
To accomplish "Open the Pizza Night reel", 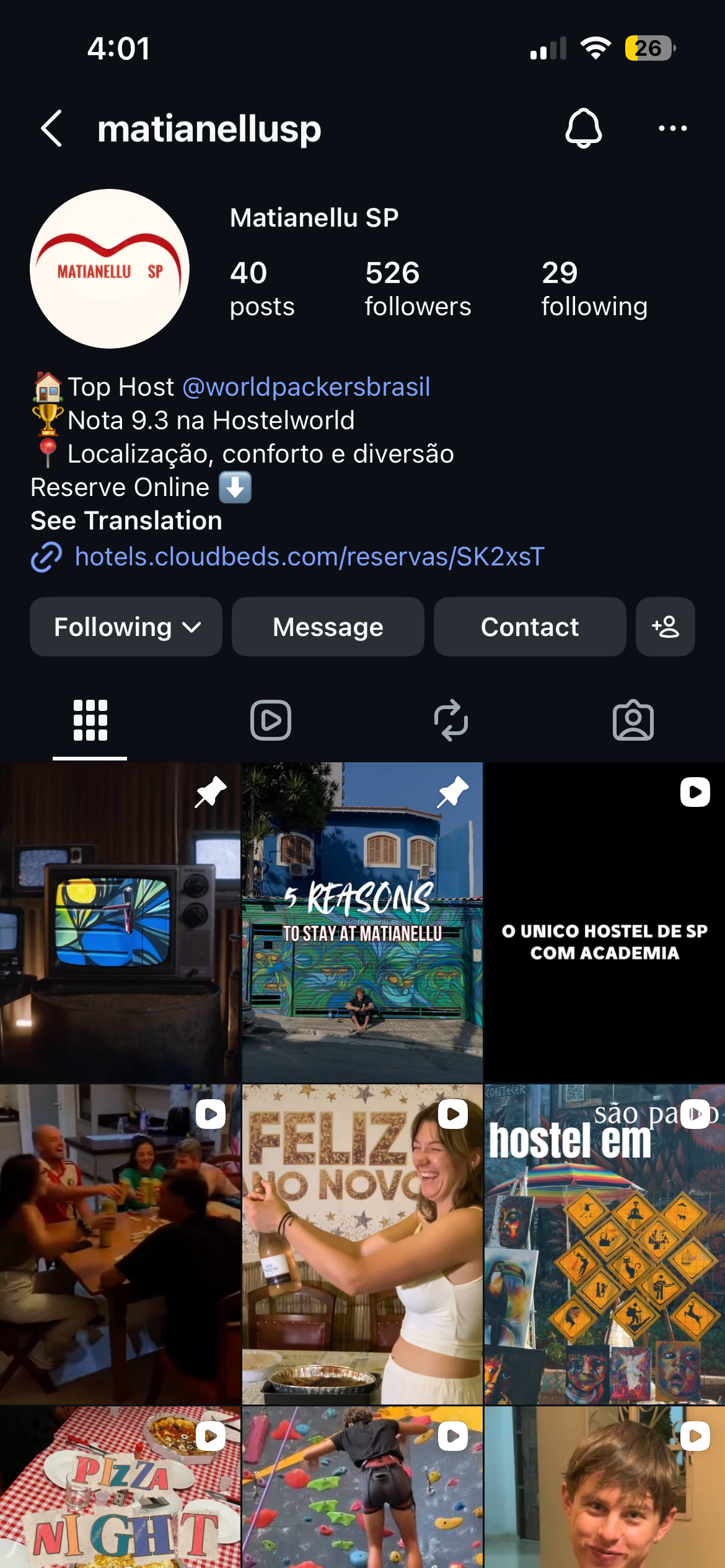I will 120,1486.
